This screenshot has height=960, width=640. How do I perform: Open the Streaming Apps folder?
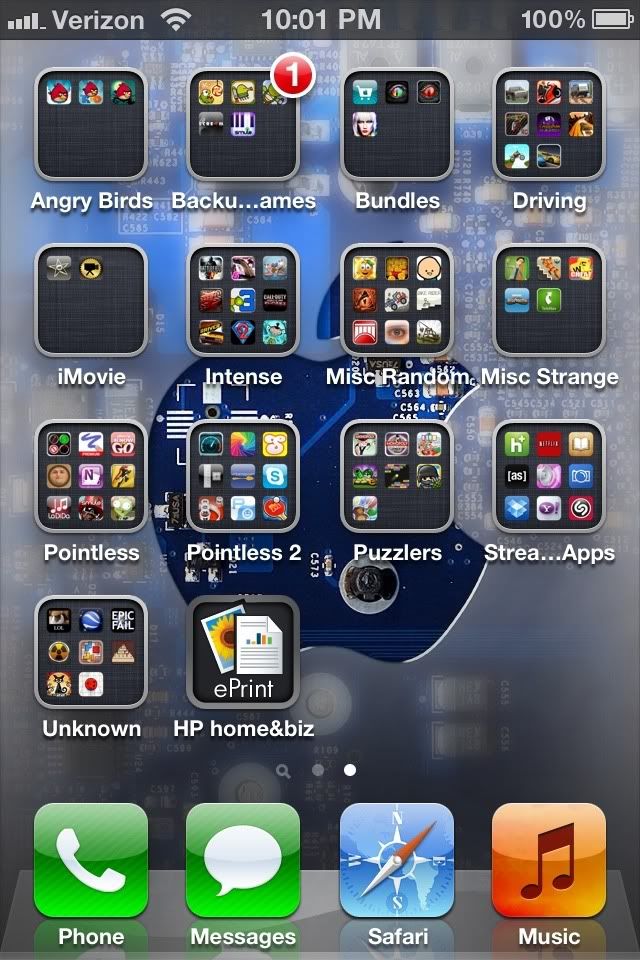[x=549, y=476]
